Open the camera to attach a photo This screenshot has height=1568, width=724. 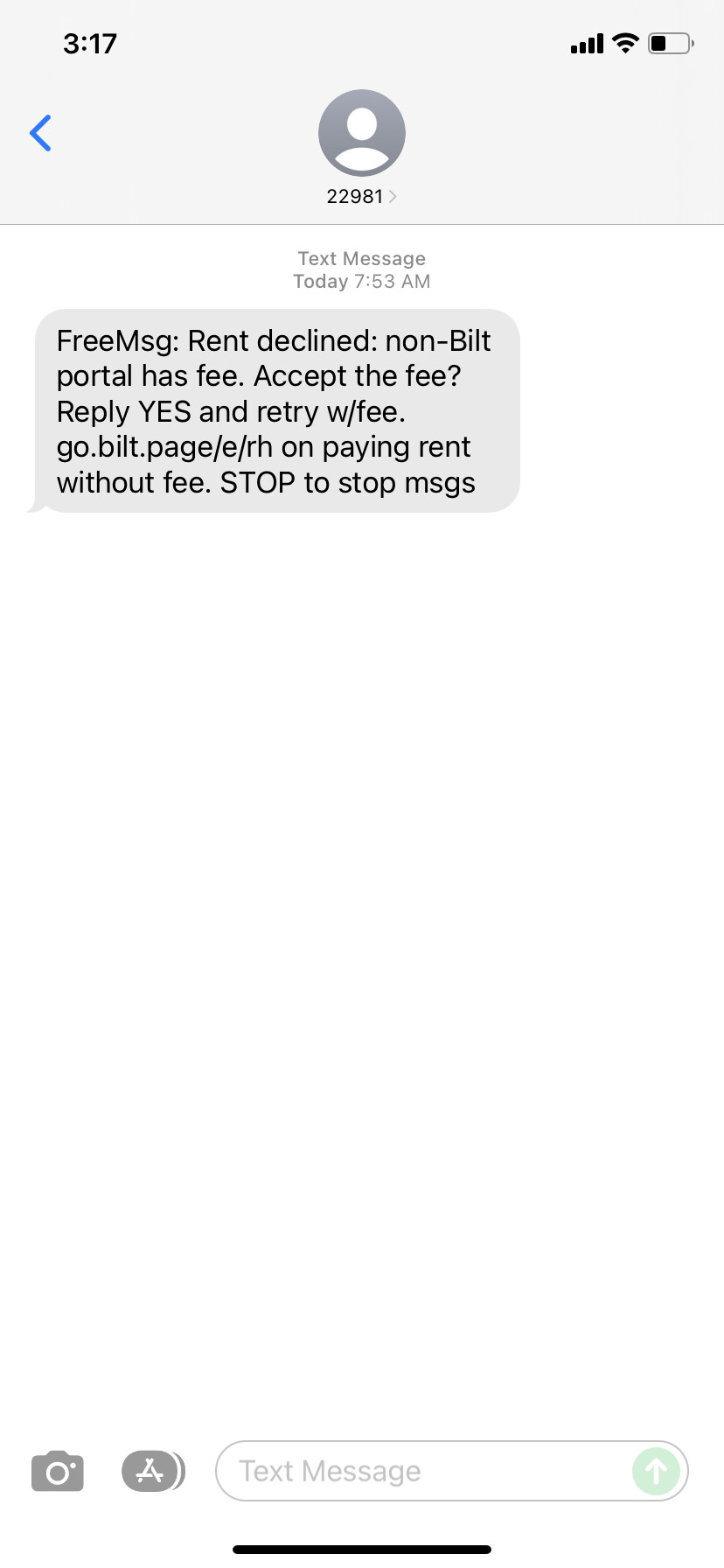58,1471
